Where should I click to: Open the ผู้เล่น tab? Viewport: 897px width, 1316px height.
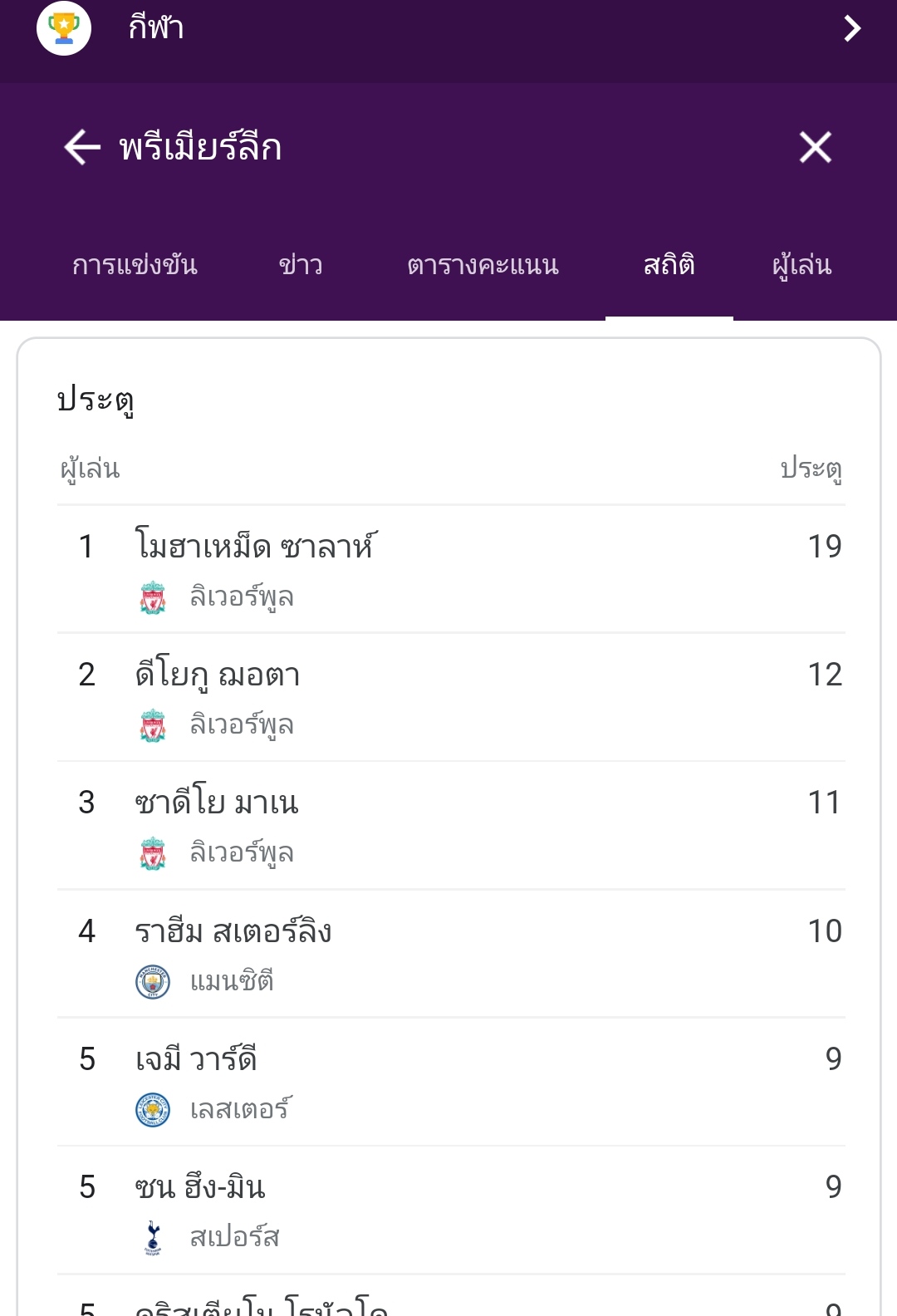tap(801, 266)
